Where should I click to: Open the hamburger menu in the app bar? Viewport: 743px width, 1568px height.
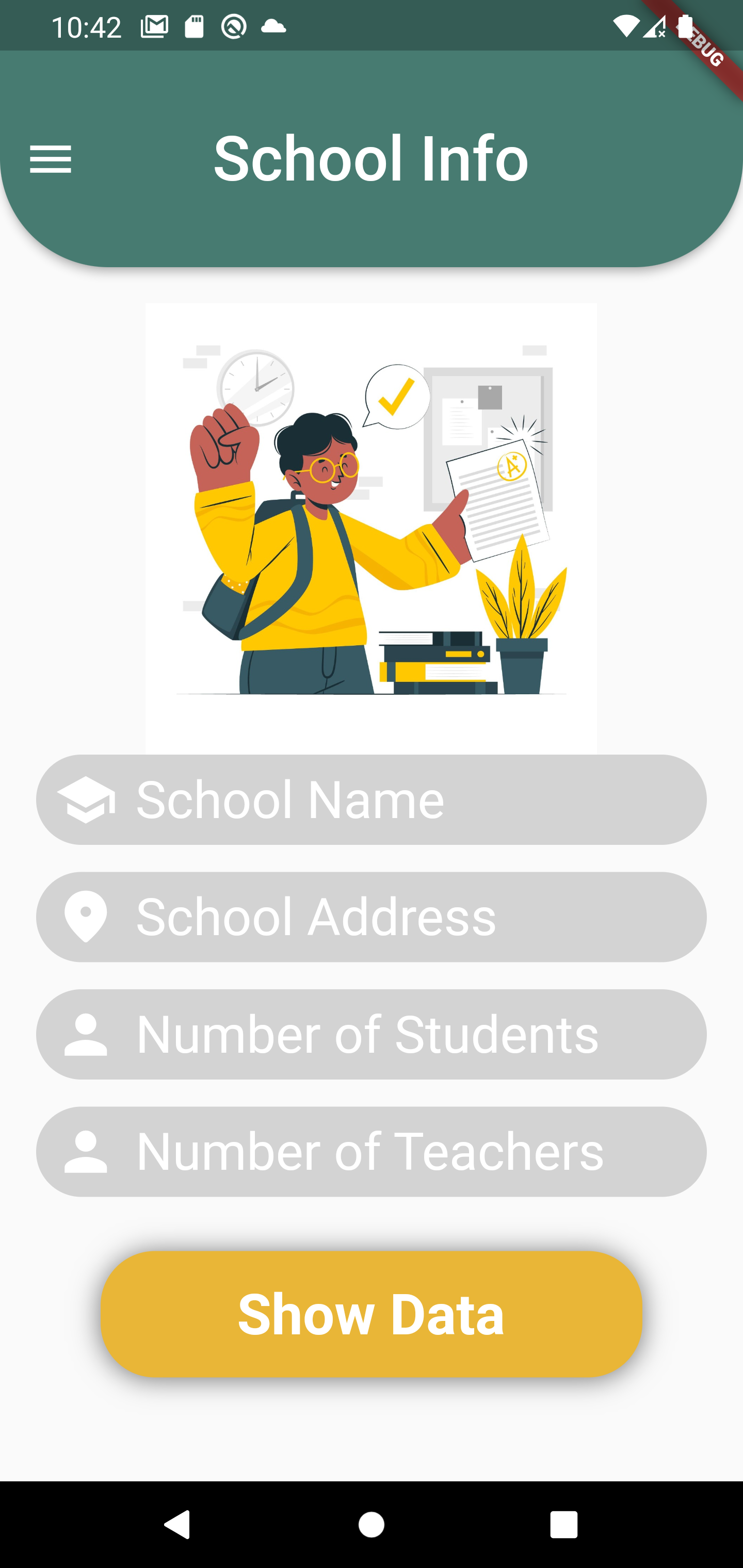coord(51,159)
